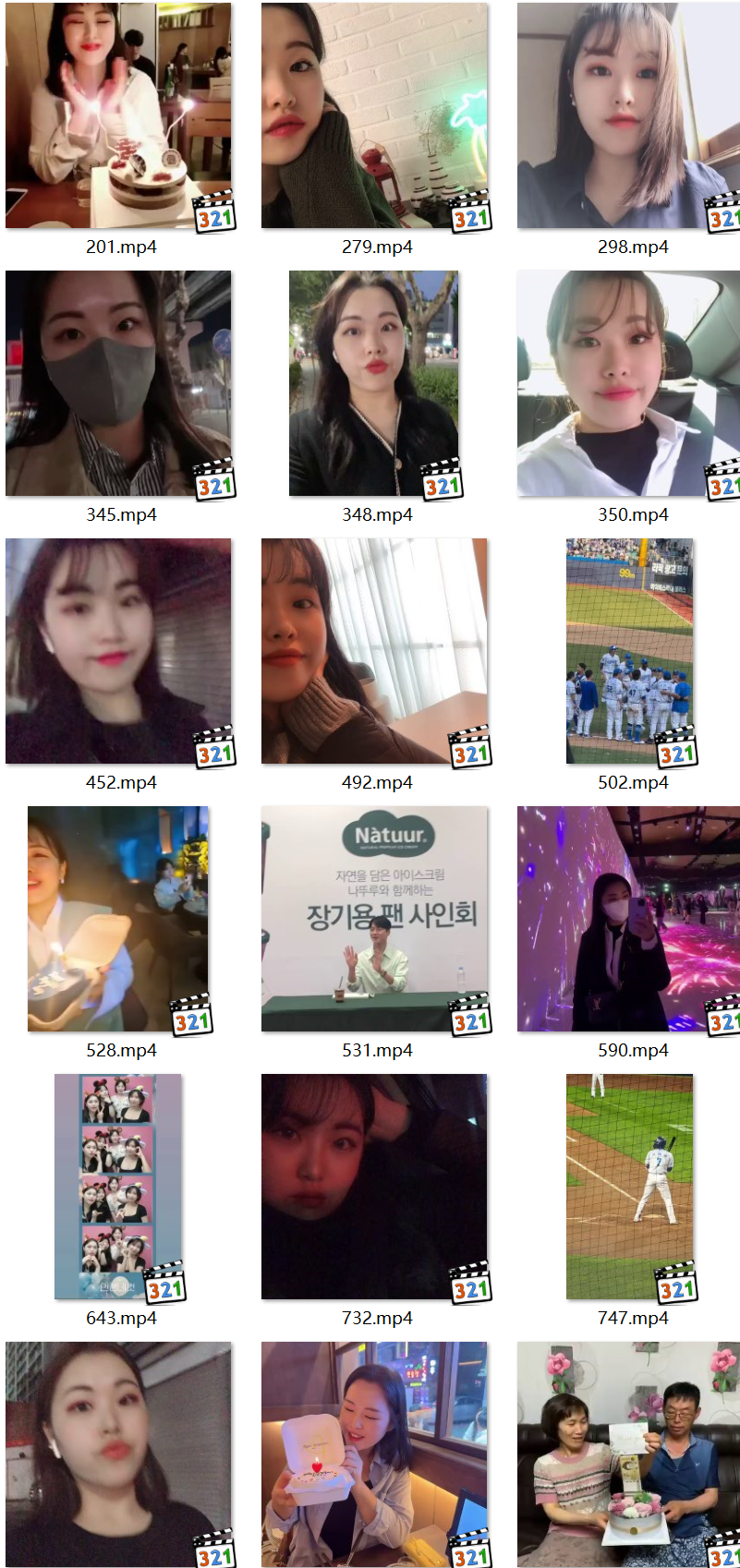Open fan signing video 531.mp4
Viewport: 740px width, 1568px height.
374,920
